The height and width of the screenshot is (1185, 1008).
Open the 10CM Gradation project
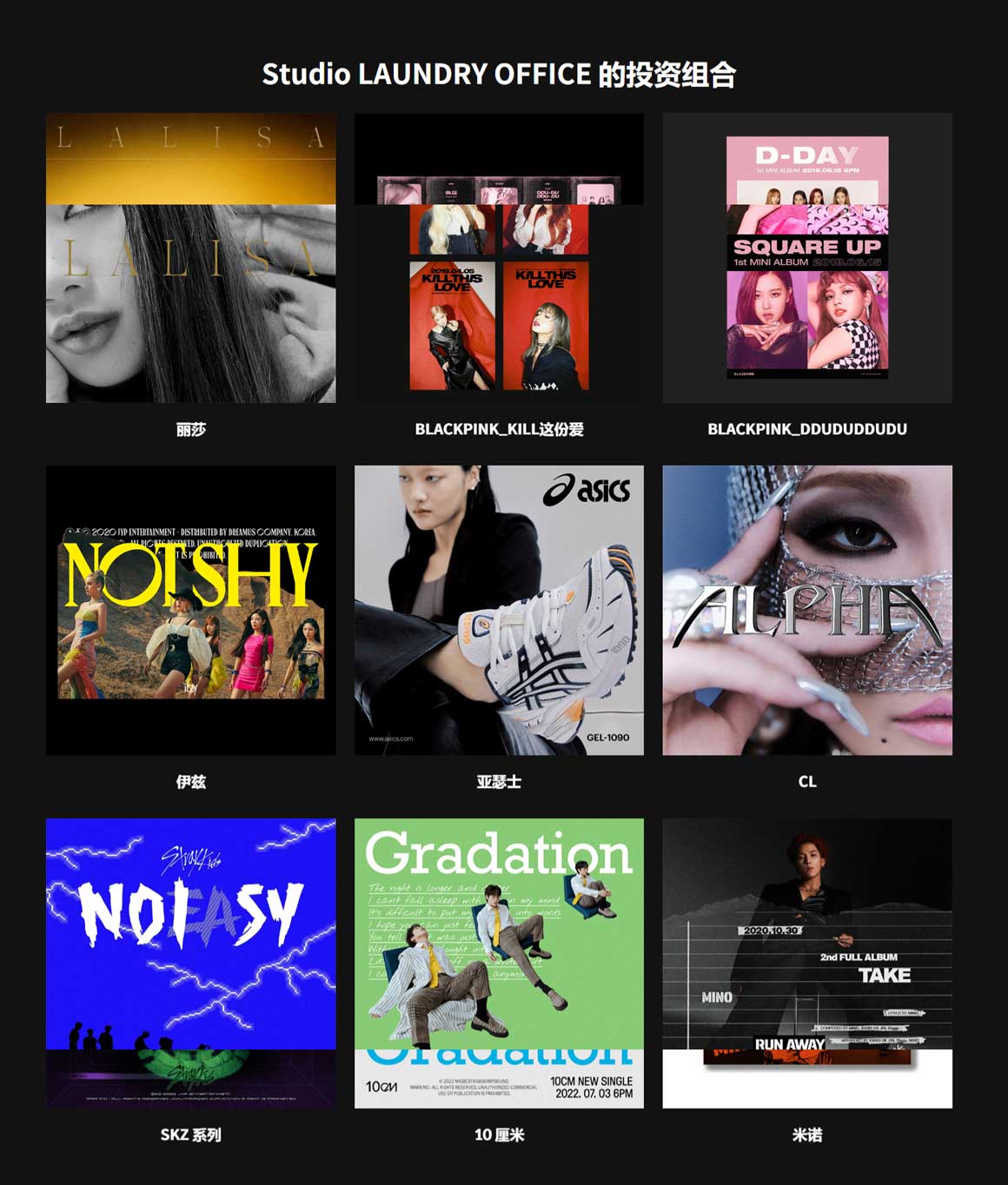[x=499, y=963]
